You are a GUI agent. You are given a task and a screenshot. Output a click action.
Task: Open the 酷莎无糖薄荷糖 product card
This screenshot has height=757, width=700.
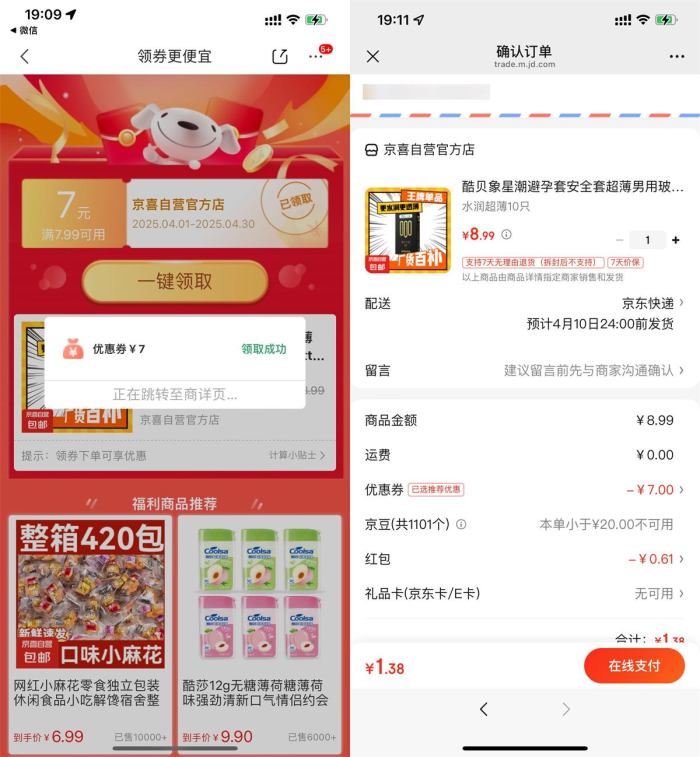pos(260,632)
